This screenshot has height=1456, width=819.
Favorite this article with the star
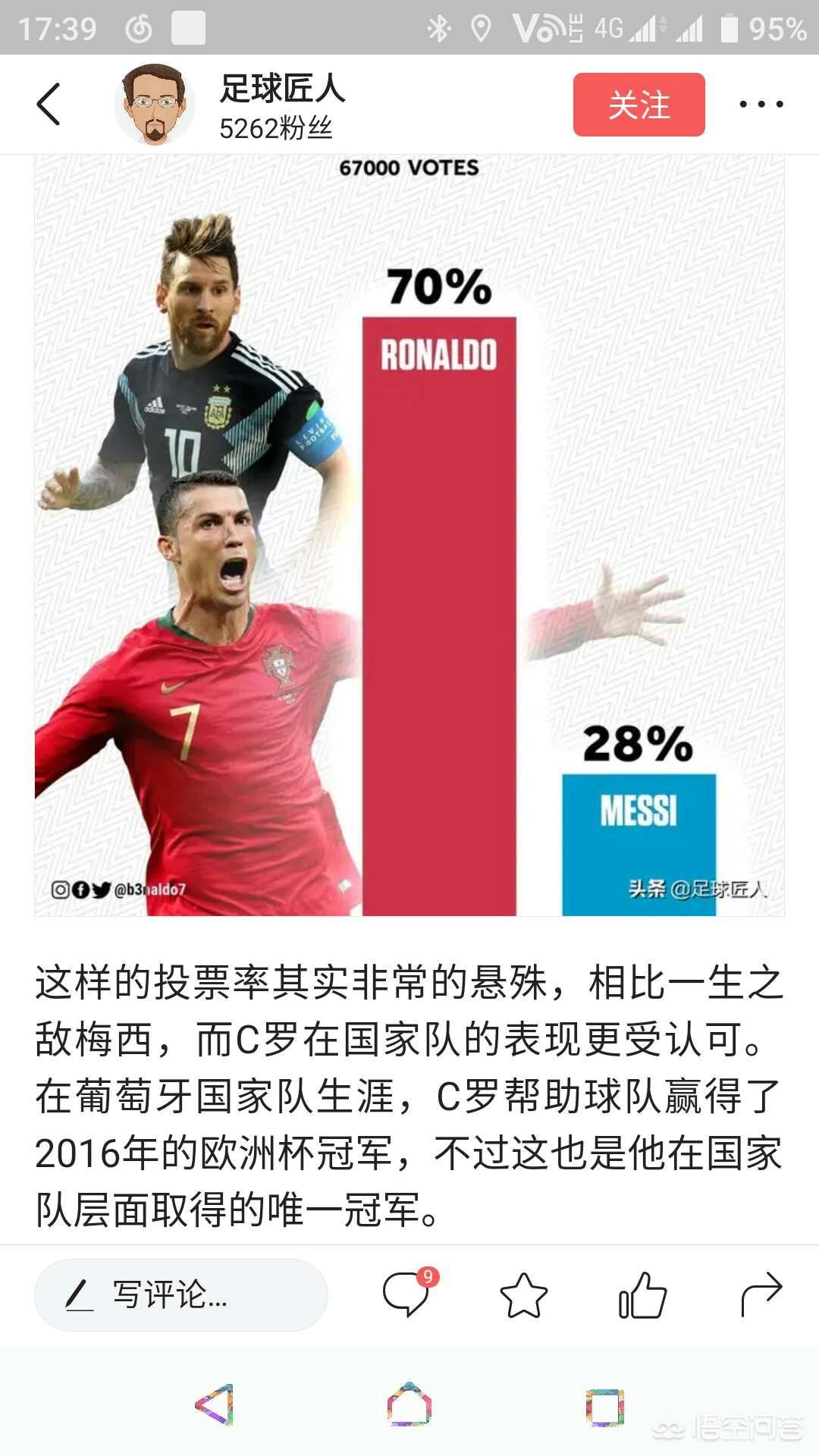point(523,1295)
